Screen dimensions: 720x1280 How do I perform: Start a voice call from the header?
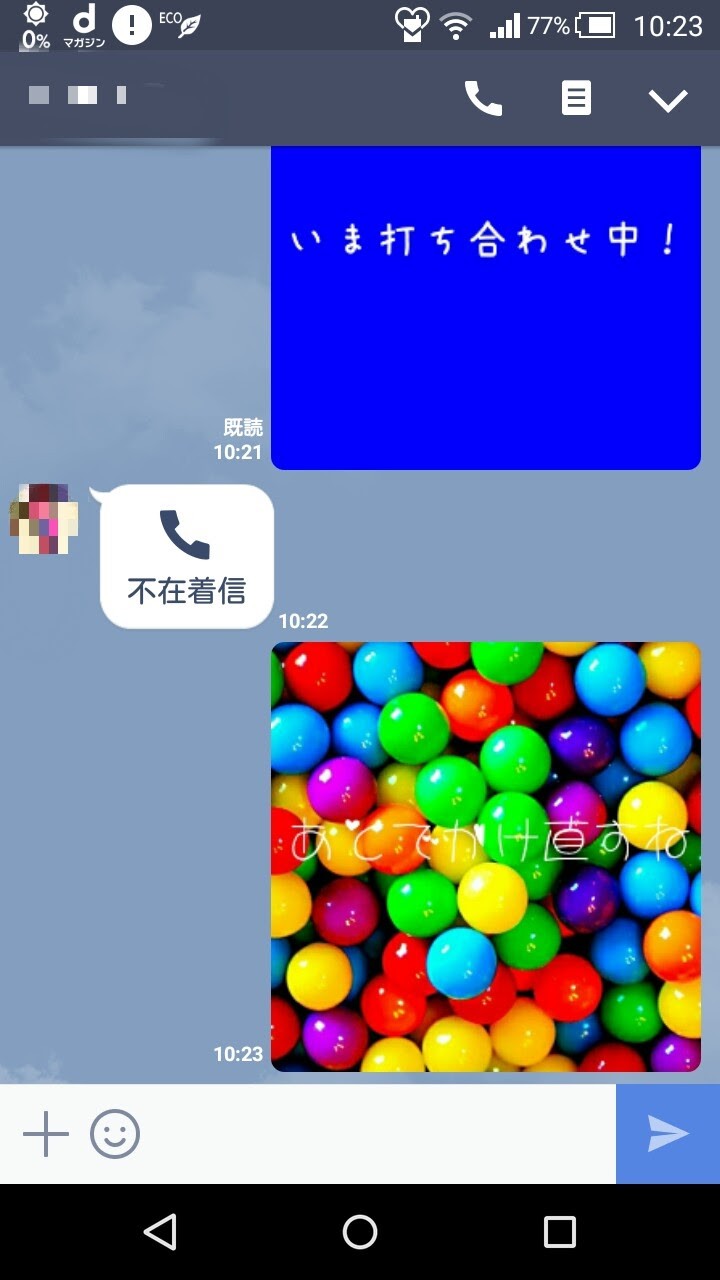point(483,98)
